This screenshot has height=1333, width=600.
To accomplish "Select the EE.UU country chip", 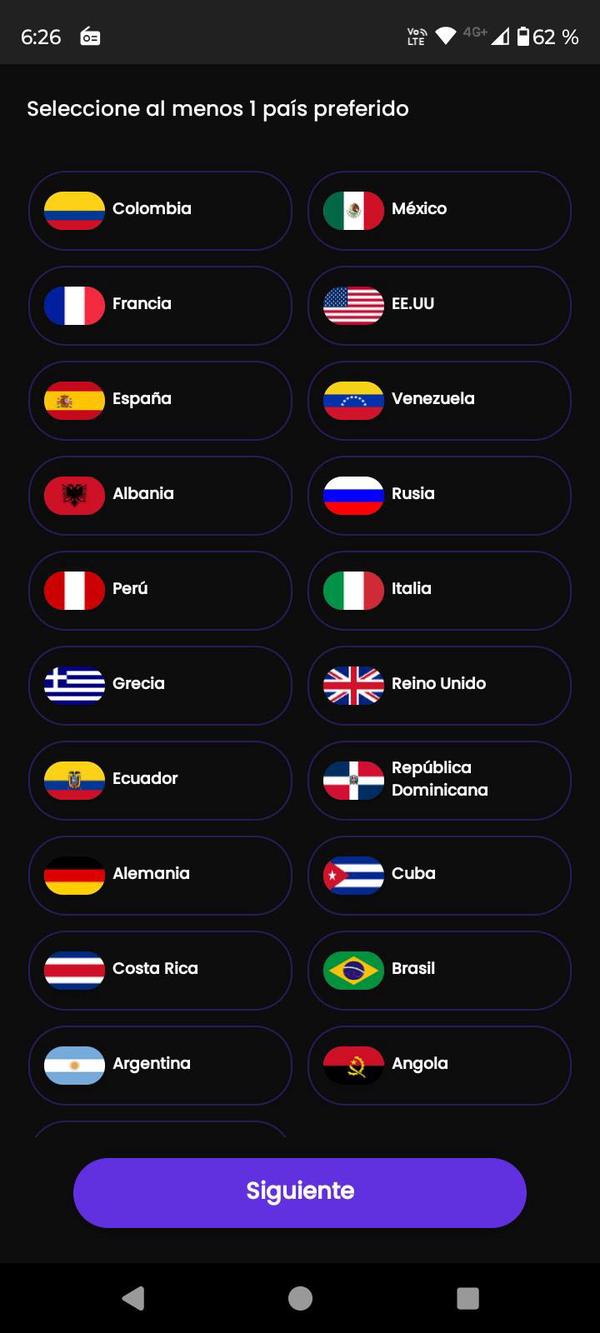I will click(x=439, y=305).
